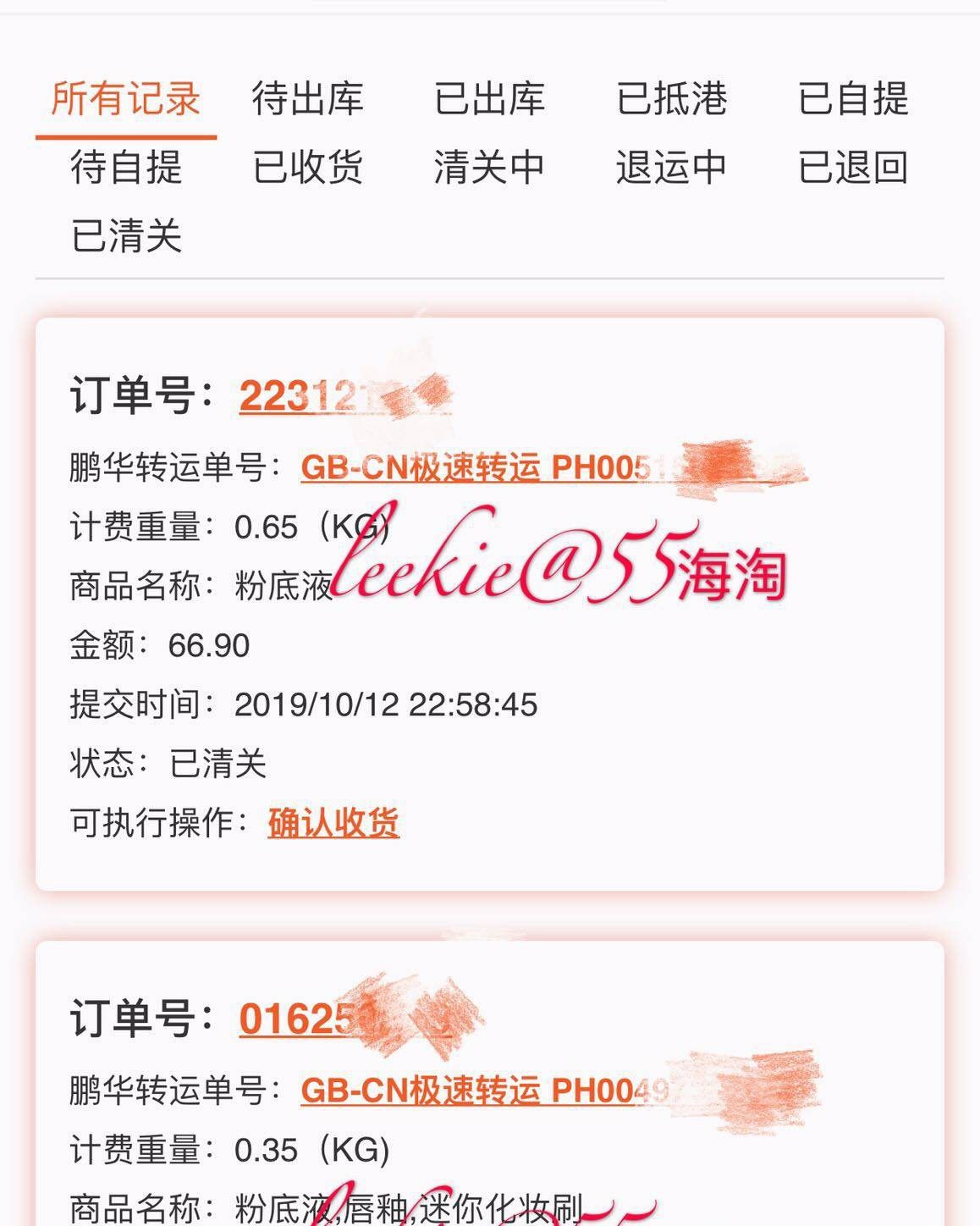Viewport: 980px width, 1226px height.
Task: Select the 所有记录 tab
Action: (x=125, y=99)
